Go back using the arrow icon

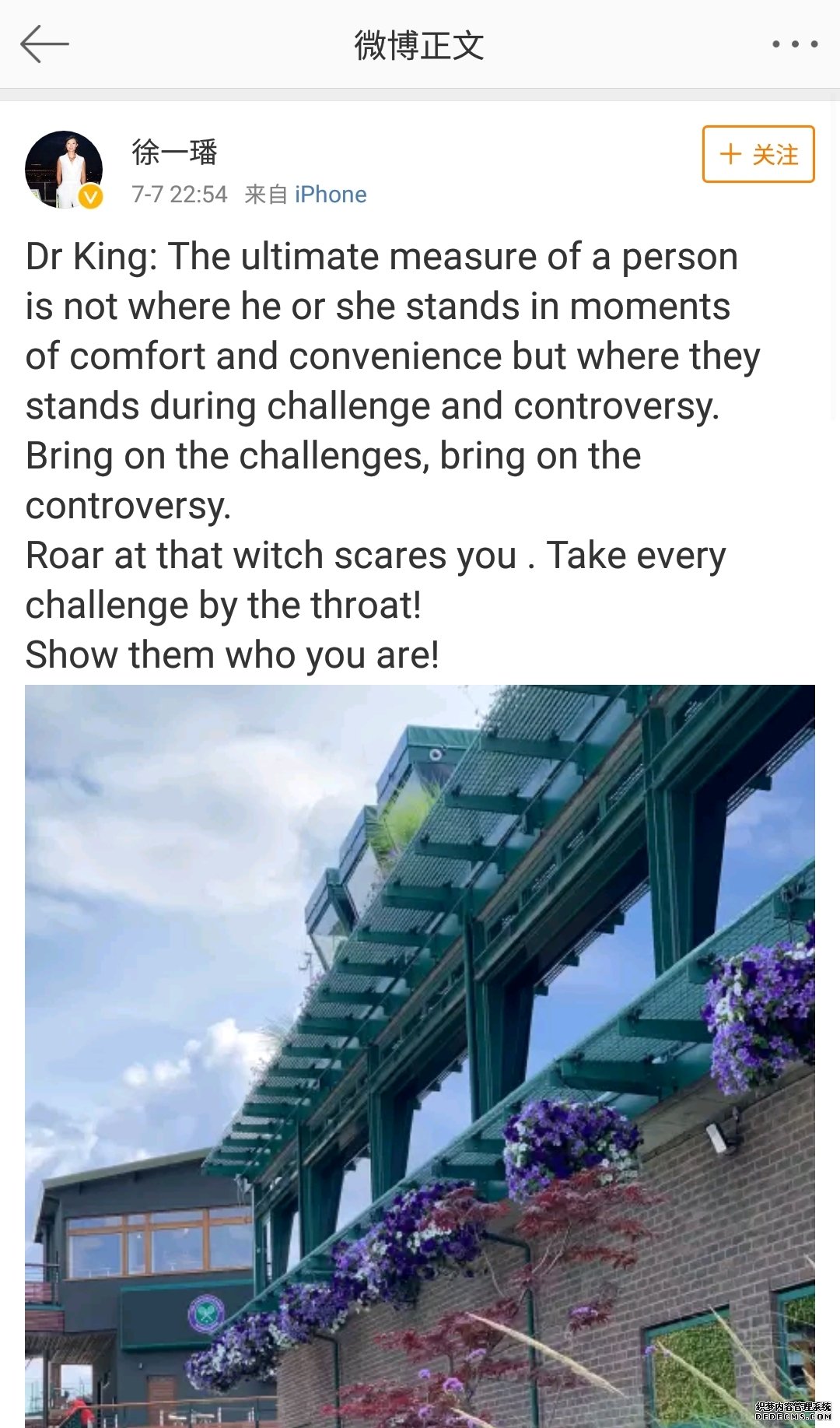pyautogui.click(x=44, y=44)
